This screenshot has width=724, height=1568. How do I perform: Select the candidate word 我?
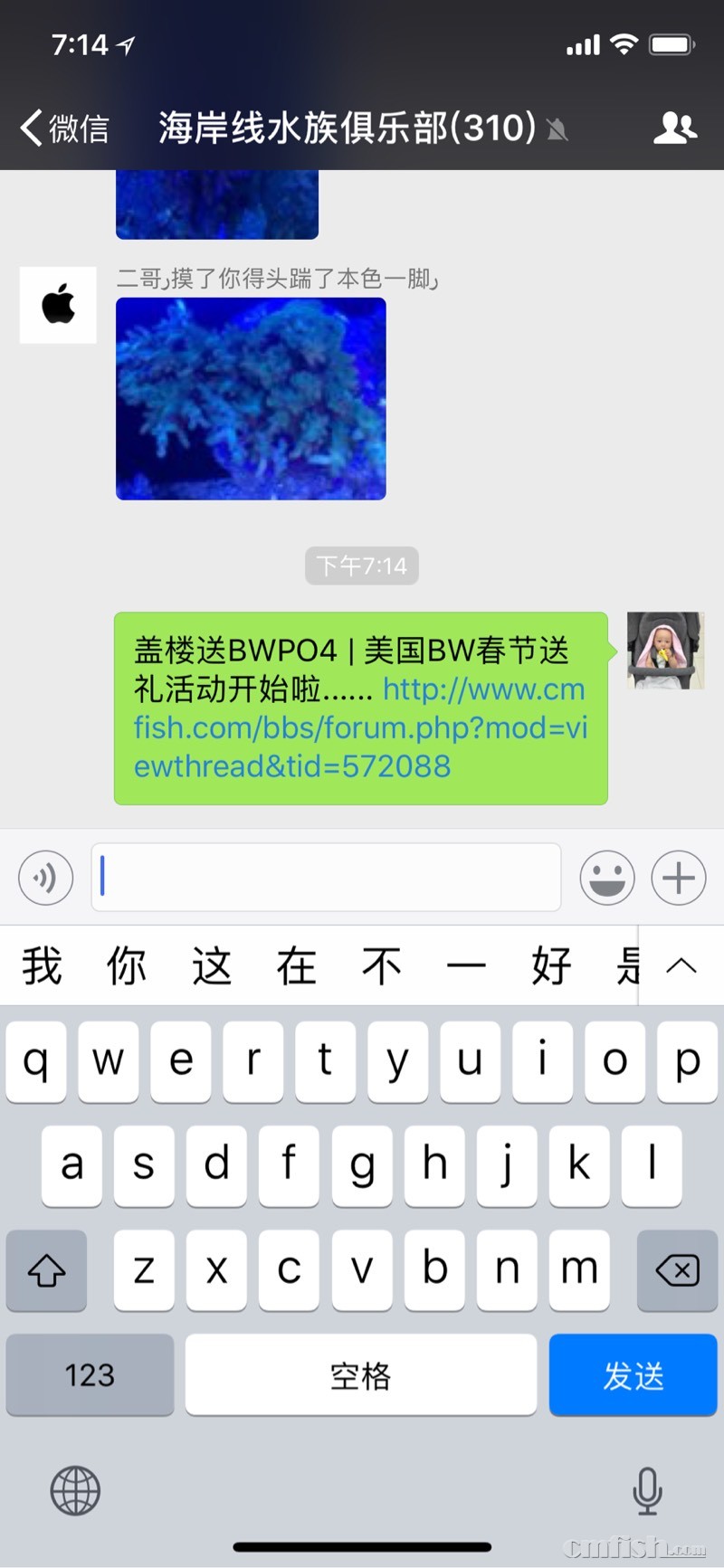[x=42, y=965]
